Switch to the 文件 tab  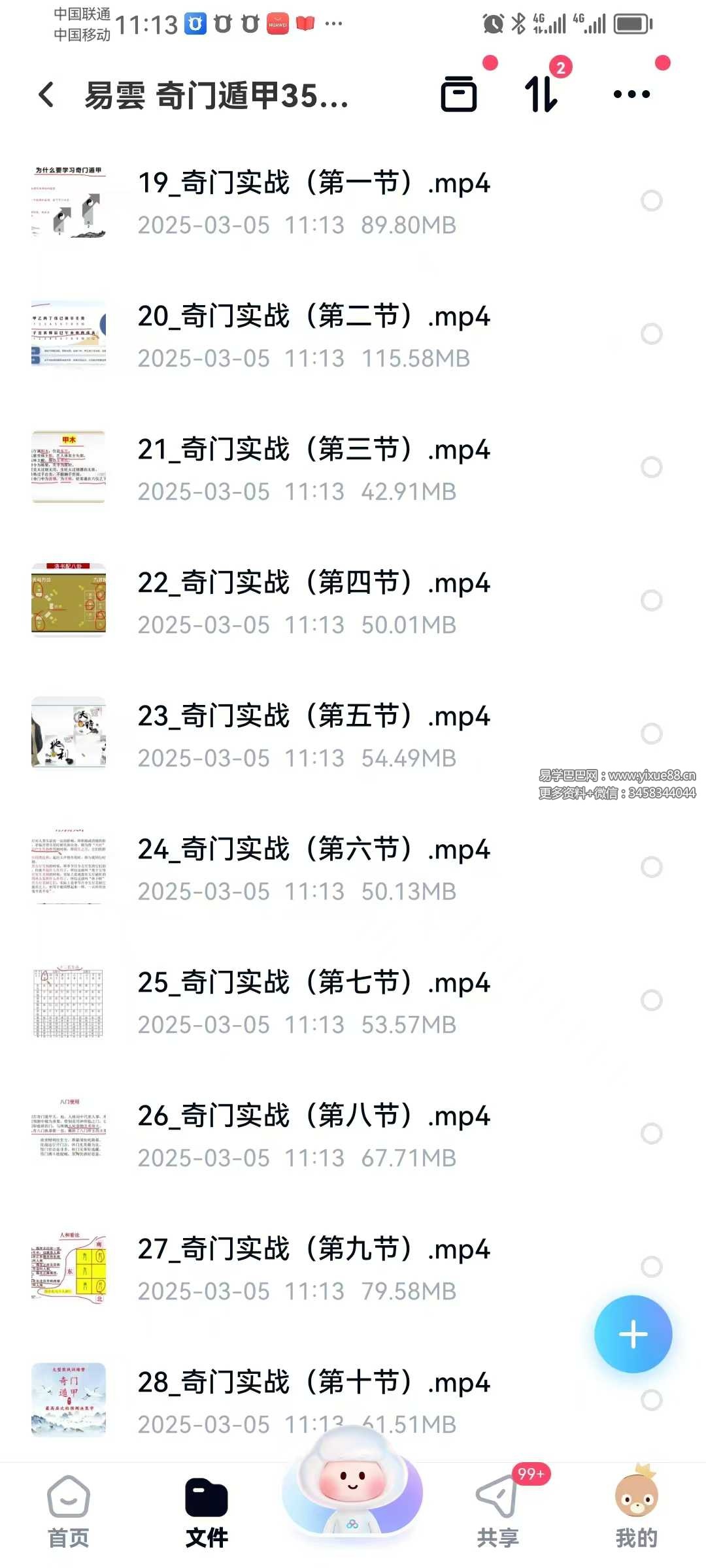(x=207, y=1511)
